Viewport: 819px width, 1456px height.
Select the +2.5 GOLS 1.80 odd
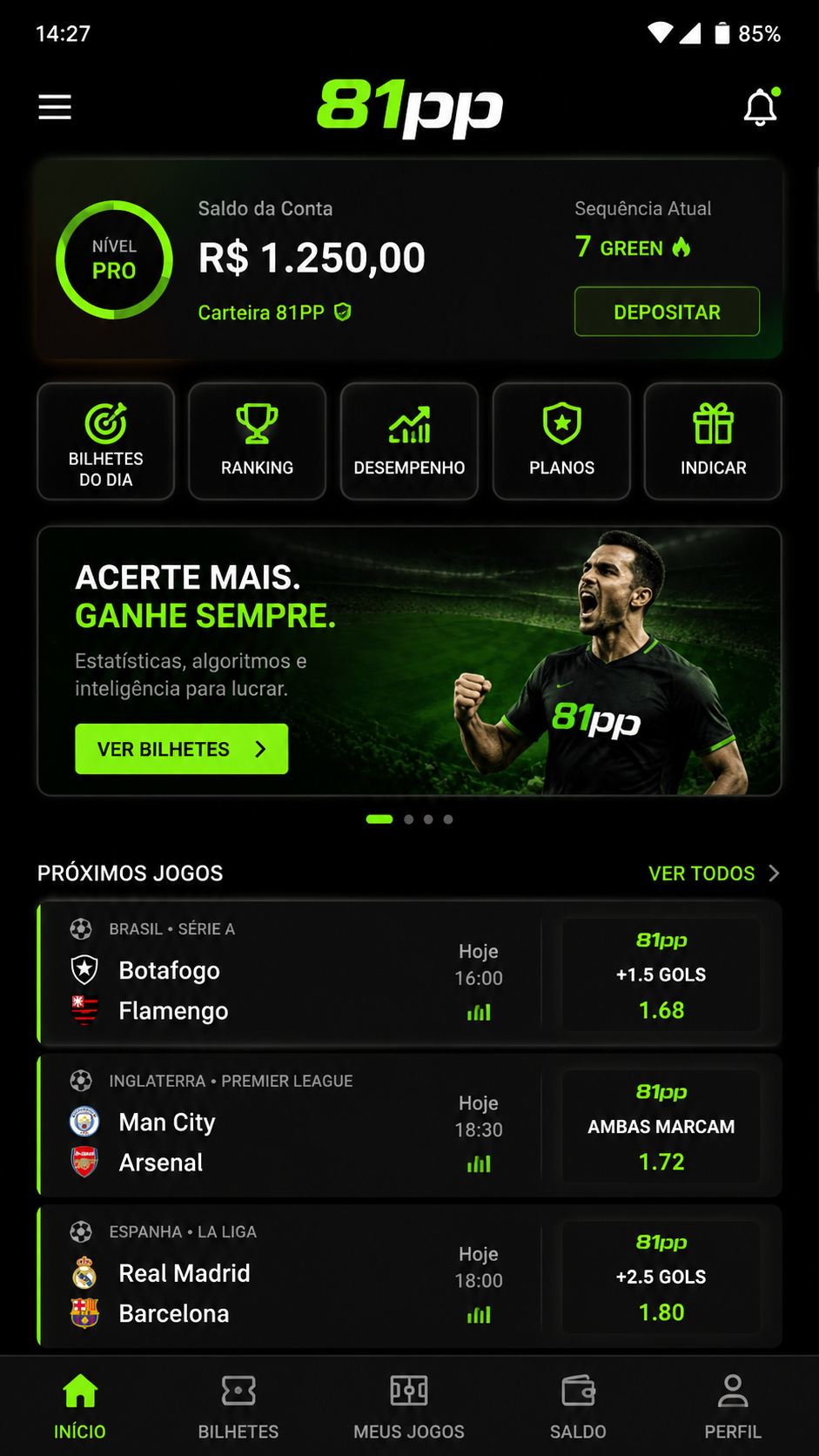click(661, 1277)
